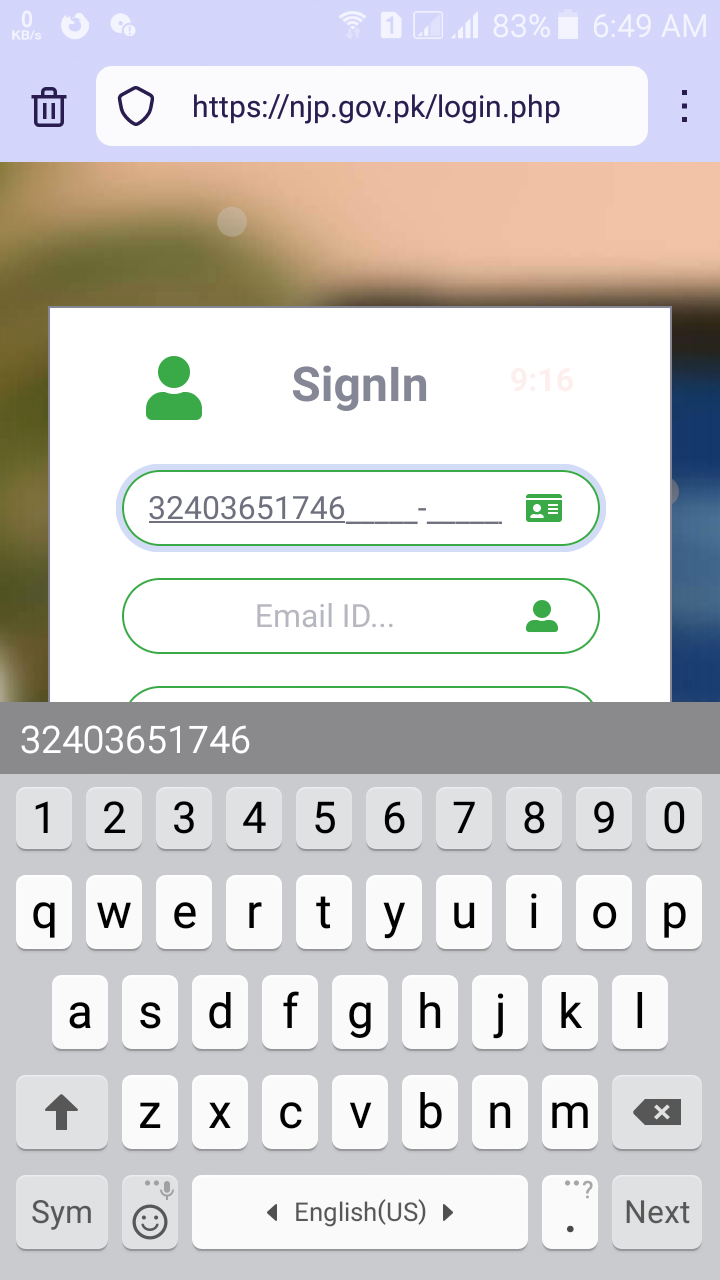720x1280 pixels.
Task: Focus the CNIC number field
Action: [360, 508]
